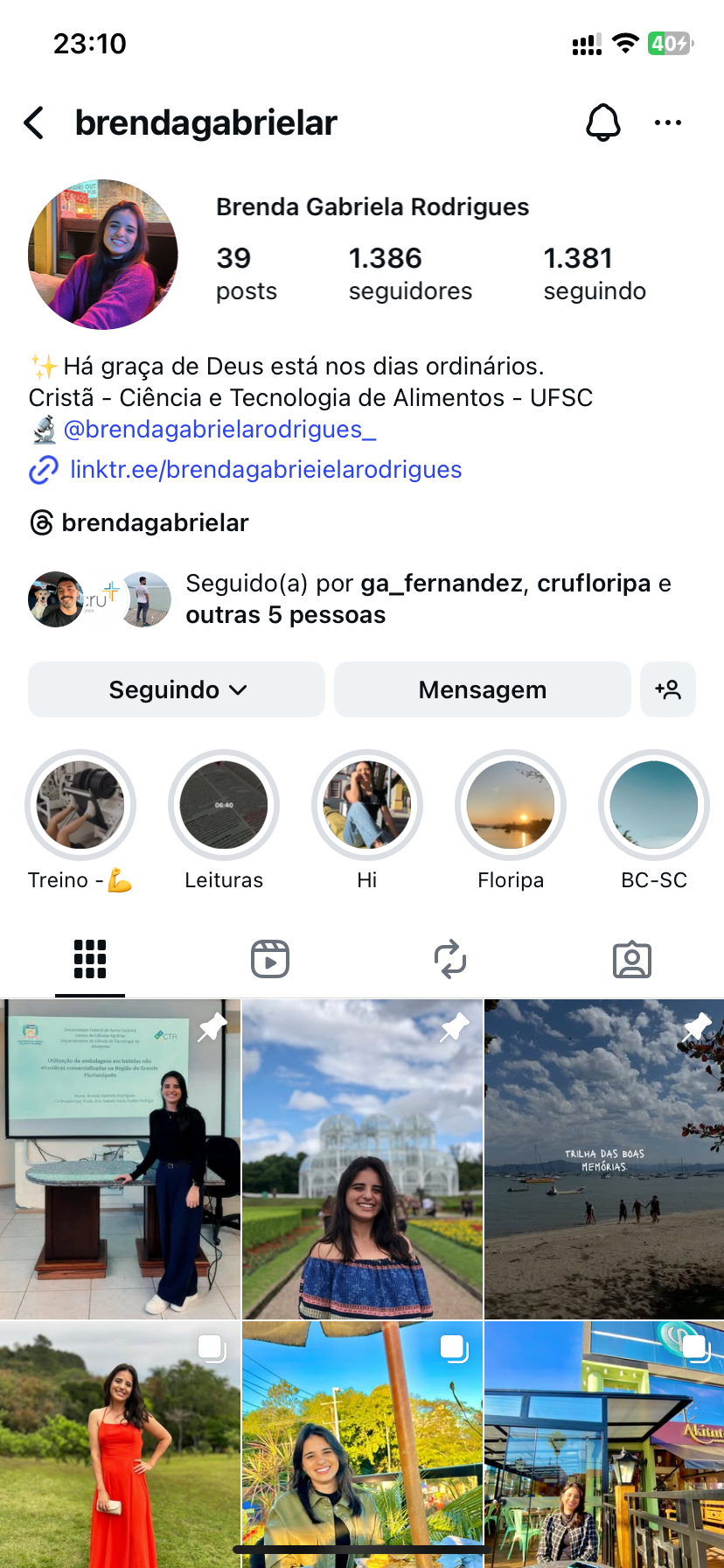The height and width of the screenshot is (1568, 724).
Task: View the profile picture
Action: point(103,255)
